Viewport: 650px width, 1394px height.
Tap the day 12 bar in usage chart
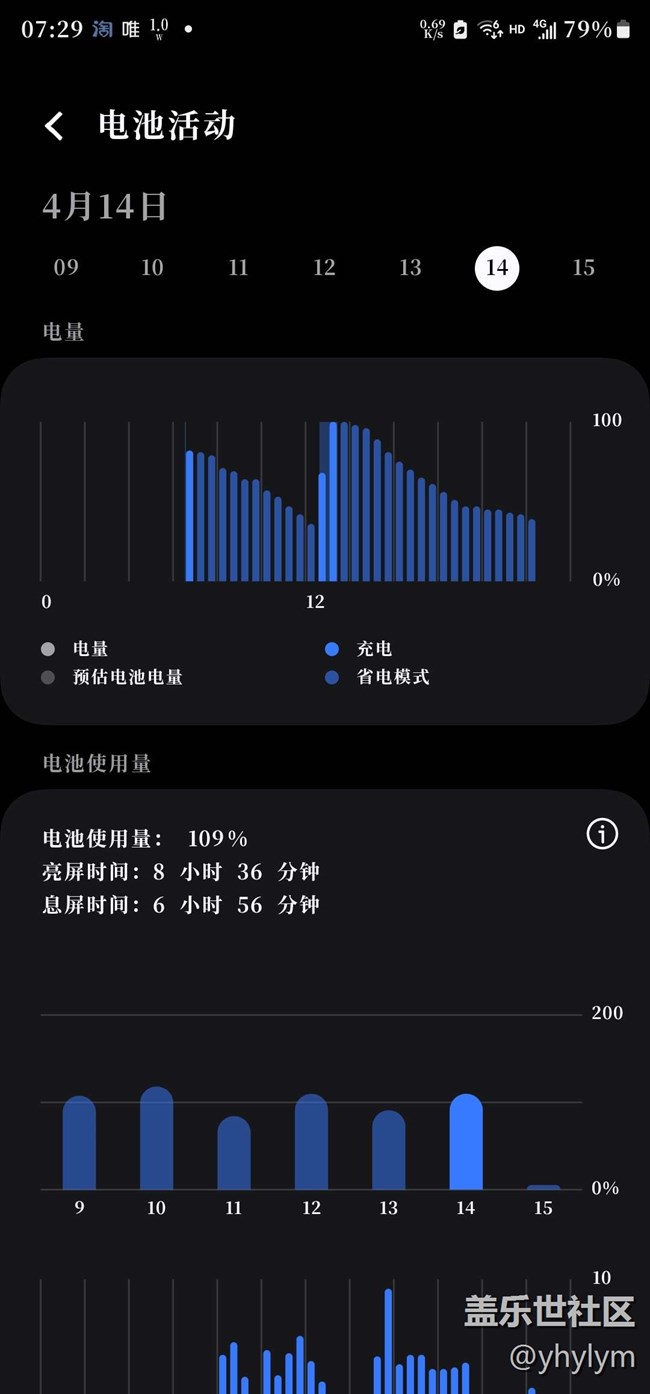(x=311, y=1142)
